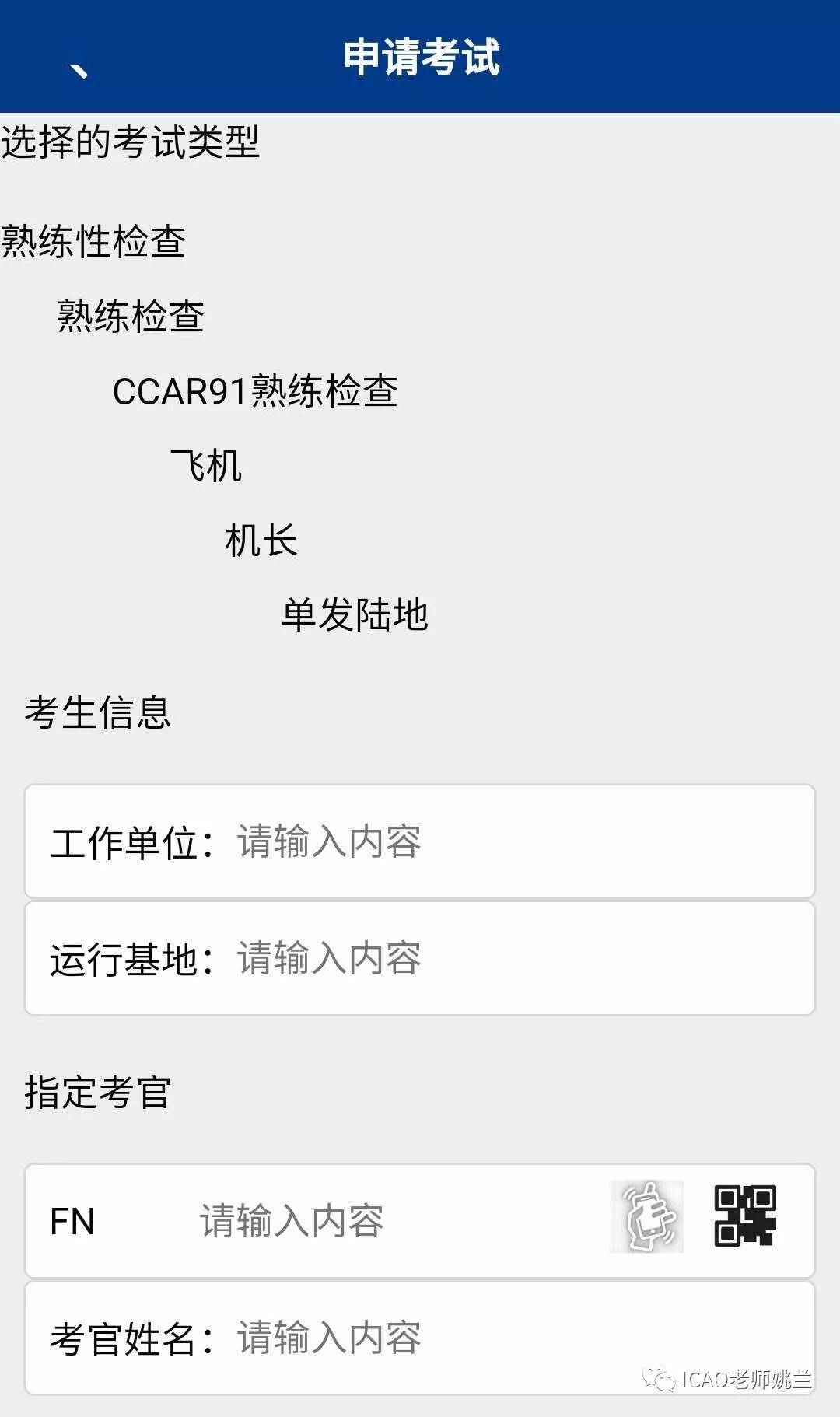Go back from the 申请考试 page
The image size is (840, 1417).
pos(78,71)
